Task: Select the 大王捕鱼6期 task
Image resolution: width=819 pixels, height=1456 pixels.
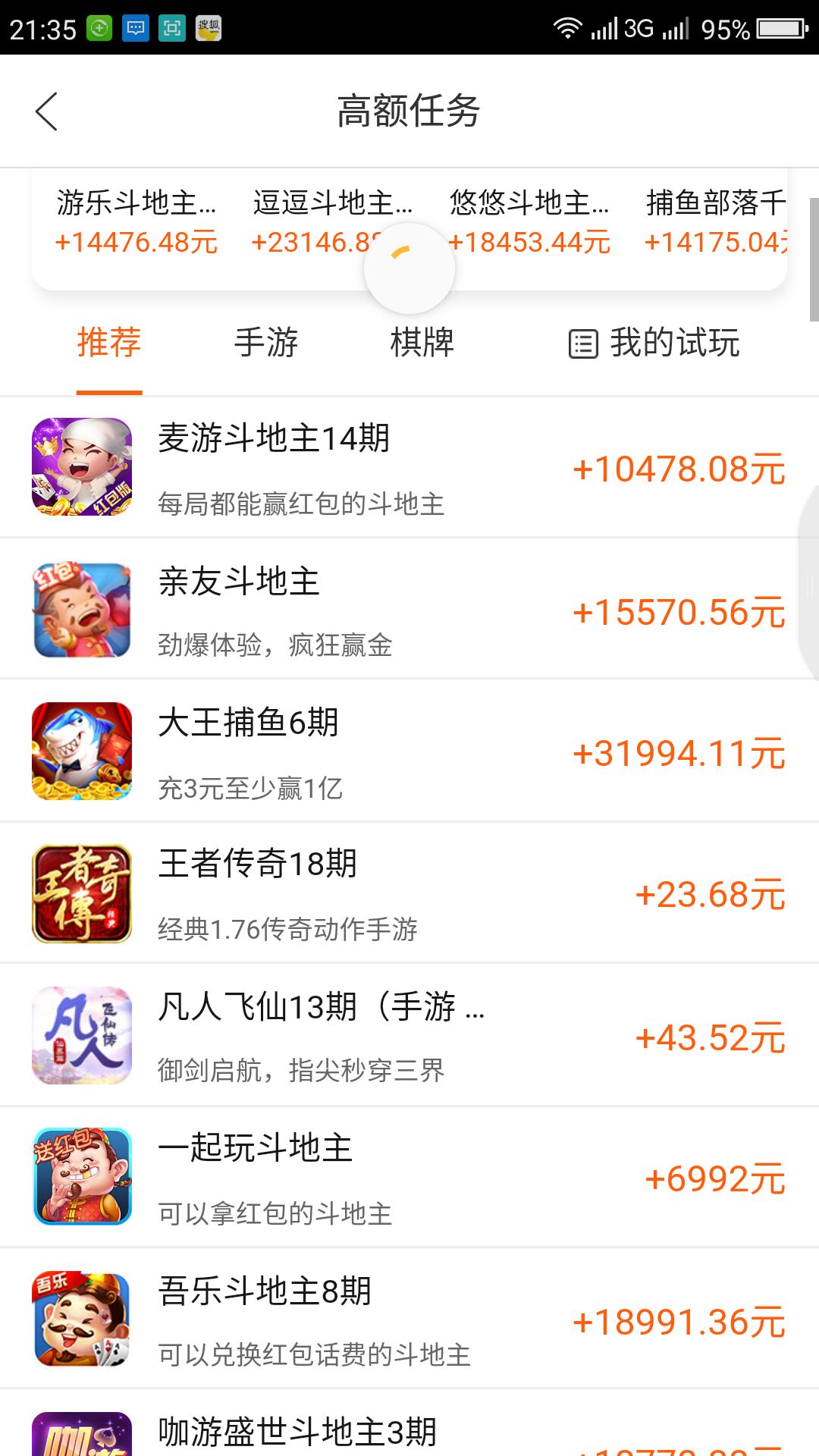Action: (x=409, y=752)
